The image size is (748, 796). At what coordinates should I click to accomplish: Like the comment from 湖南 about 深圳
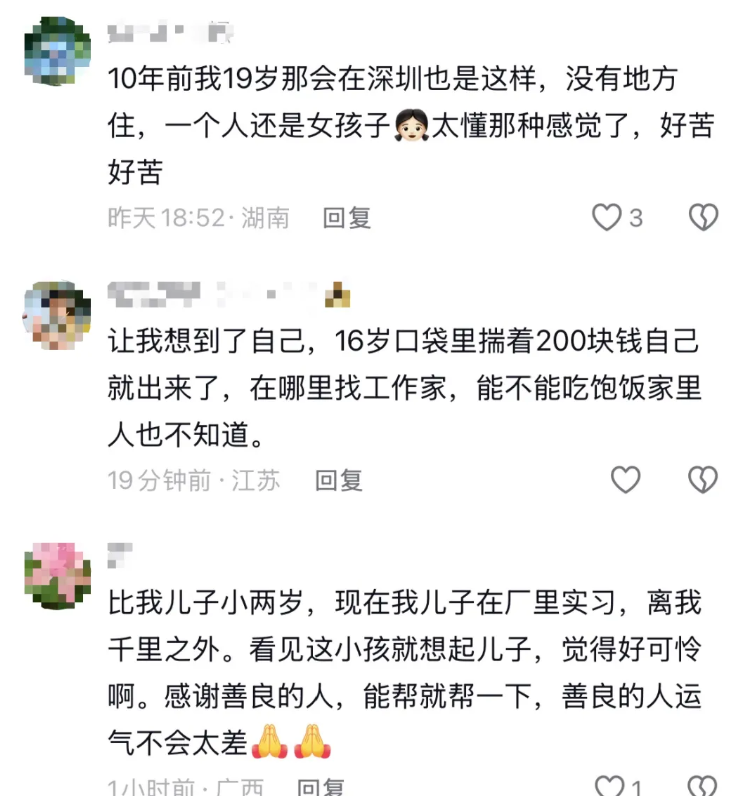pyautogui.click(x=607, y=217)
